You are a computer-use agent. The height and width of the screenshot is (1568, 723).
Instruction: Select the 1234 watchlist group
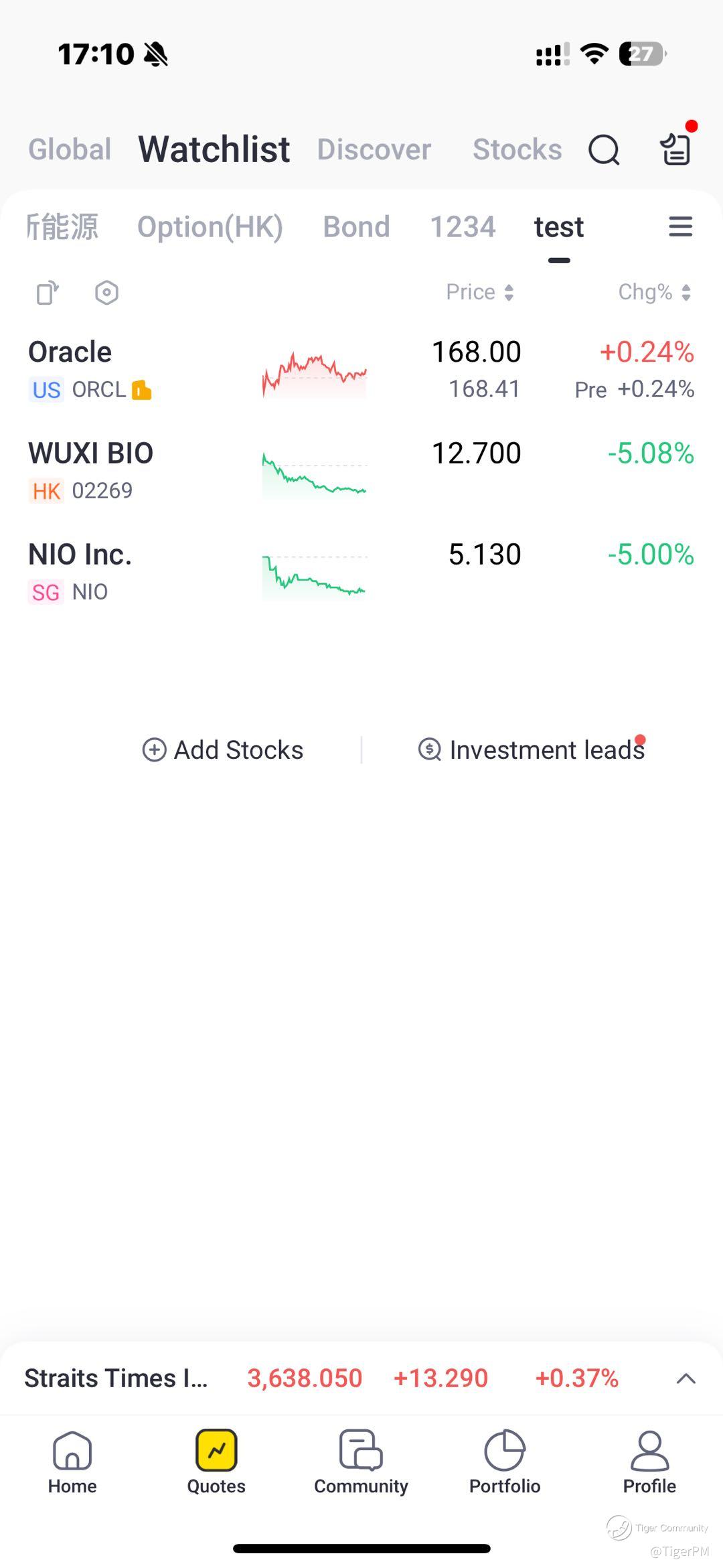(463, 227)
